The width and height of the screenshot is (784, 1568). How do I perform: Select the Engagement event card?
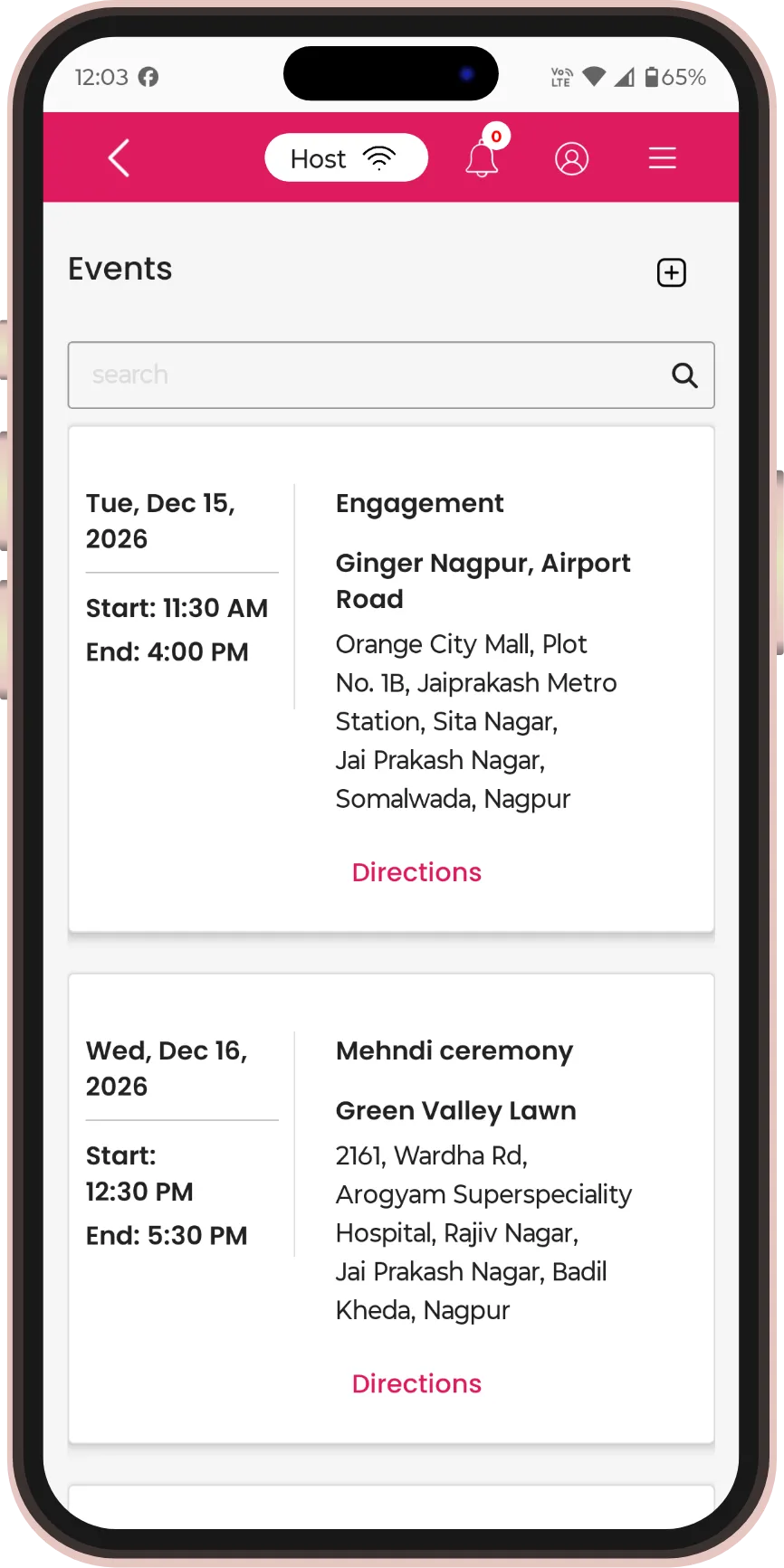click(x=391, y=677)
